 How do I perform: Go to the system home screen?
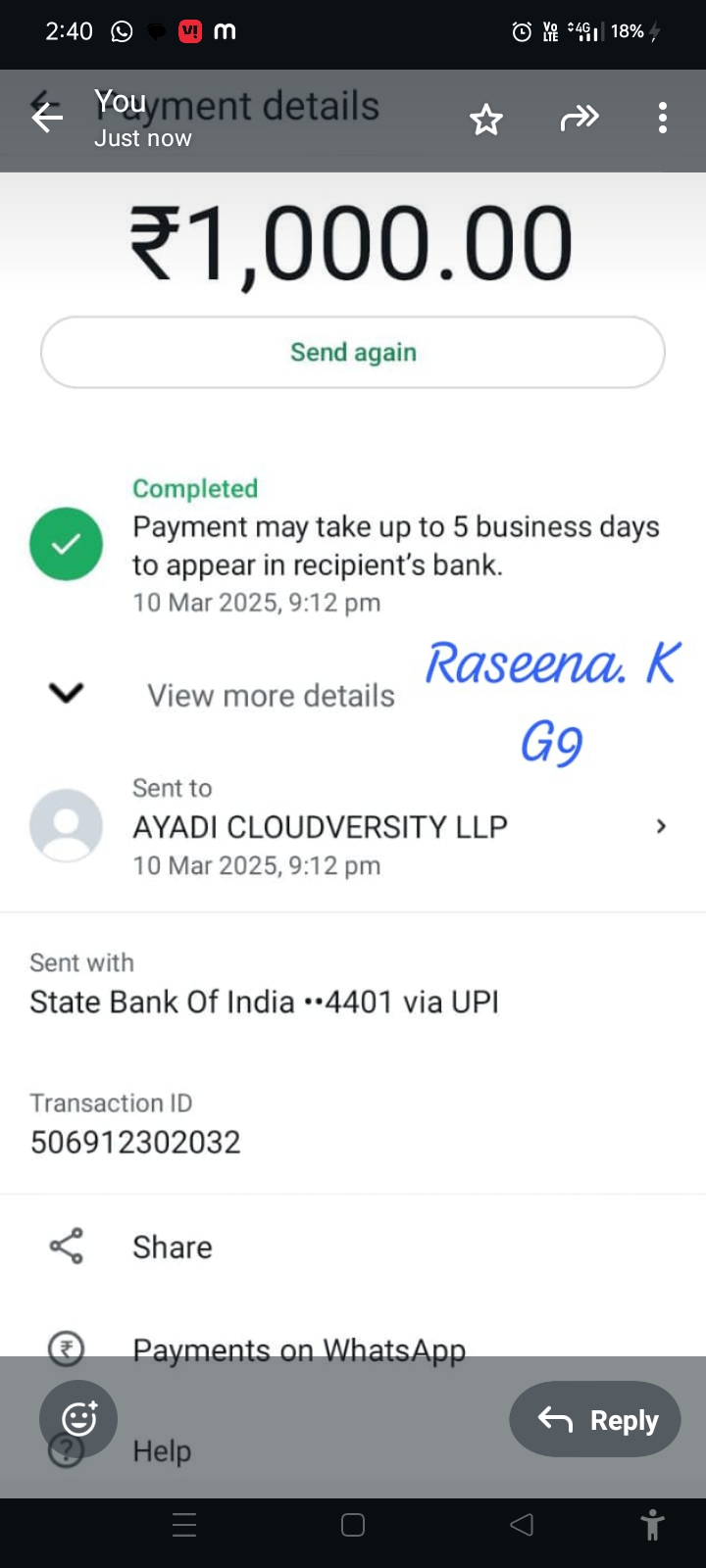tap(353, 1525)
